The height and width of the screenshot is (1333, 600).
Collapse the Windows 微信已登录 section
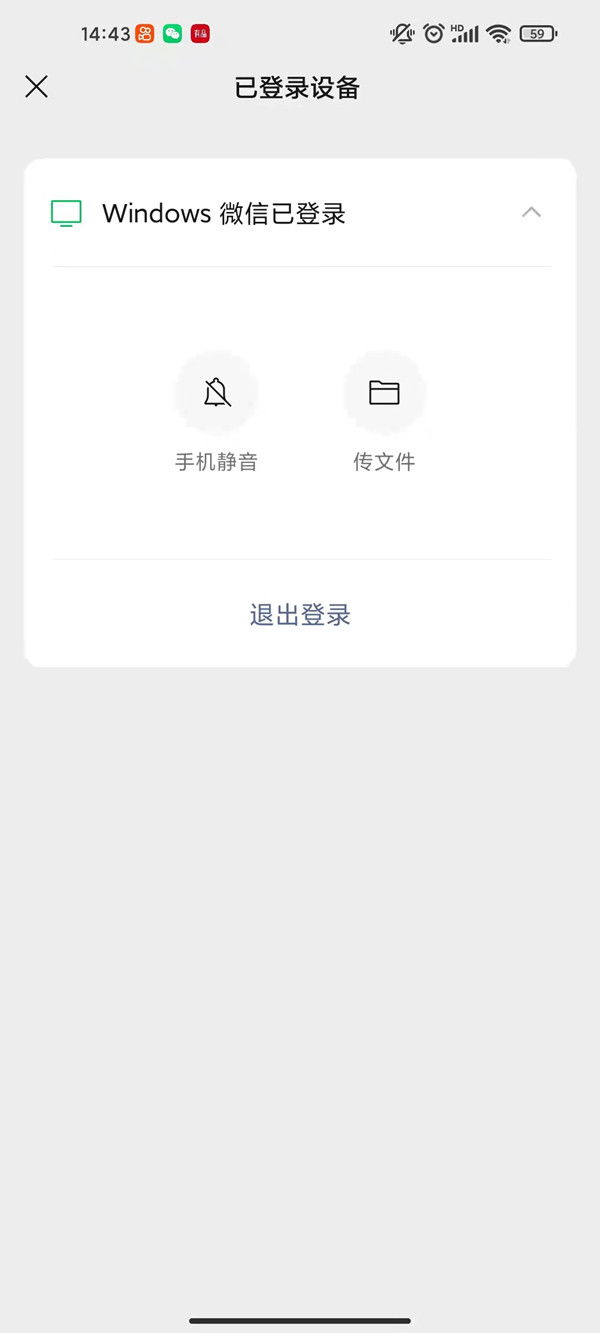tap(531, 212)
